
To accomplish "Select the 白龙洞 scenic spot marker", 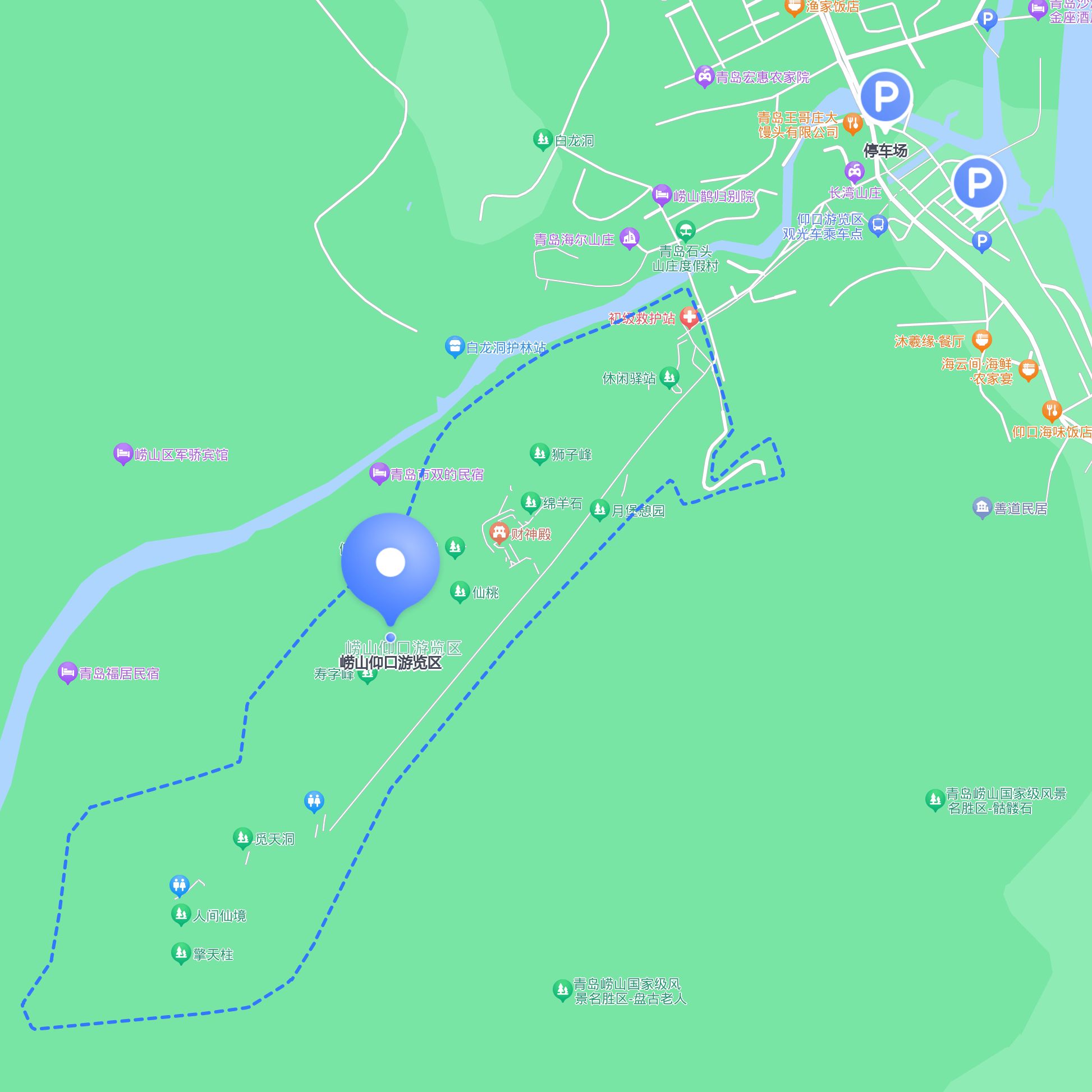I will click(x=543, y=139).
